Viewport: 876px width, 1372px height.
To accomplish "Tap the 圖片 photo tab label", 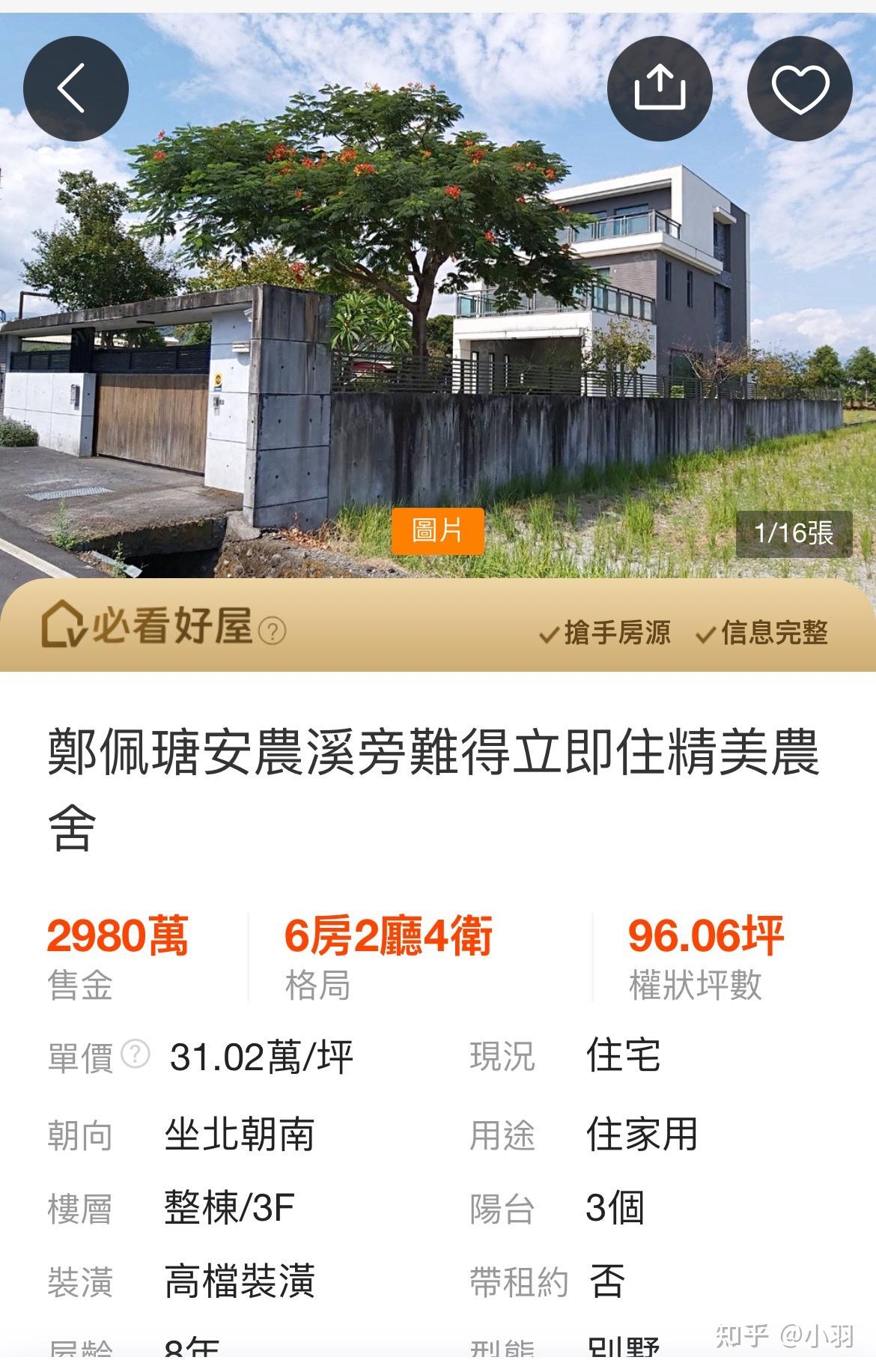I will pyautogui.click(x=438, y=531).
